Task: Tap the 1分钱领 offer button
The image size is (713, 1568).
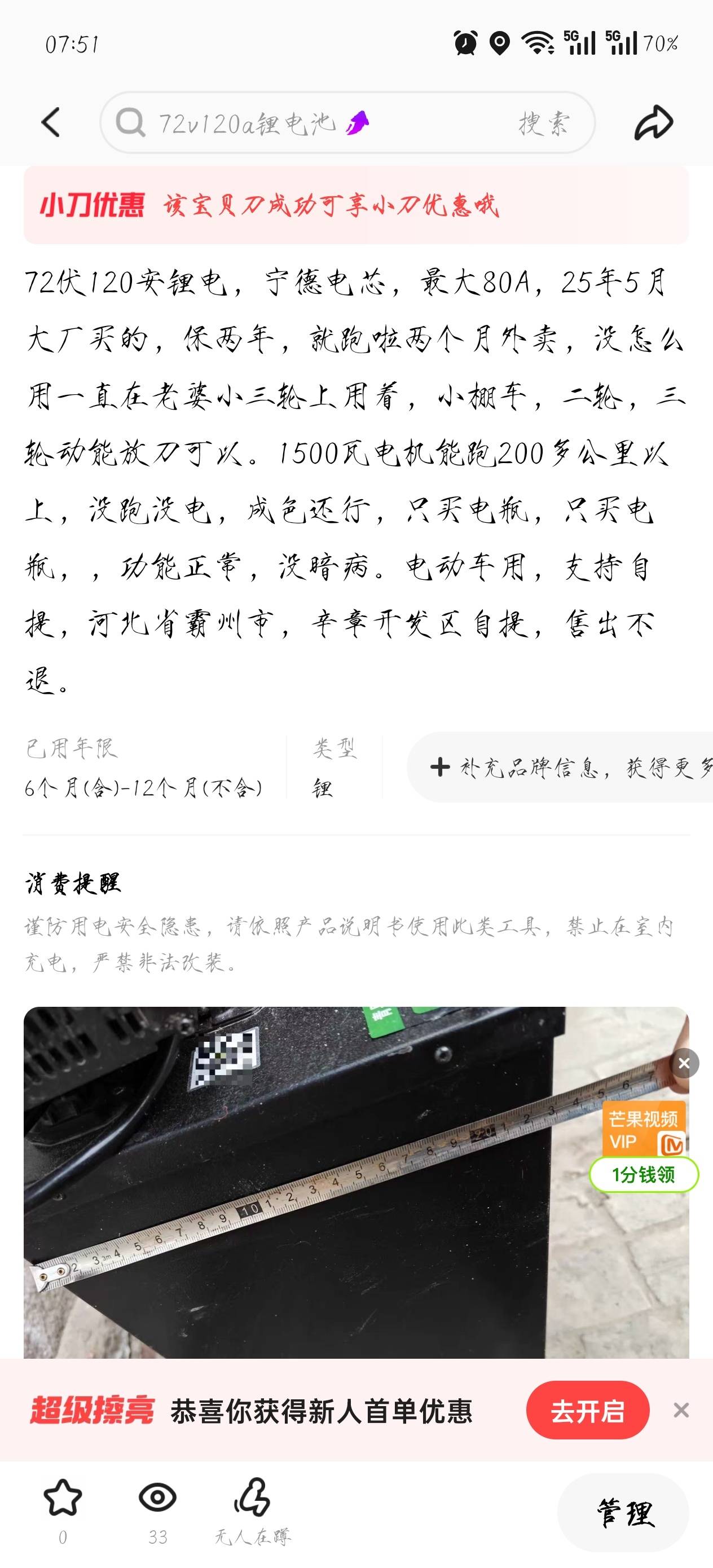Action: [x=643, y=1174]
